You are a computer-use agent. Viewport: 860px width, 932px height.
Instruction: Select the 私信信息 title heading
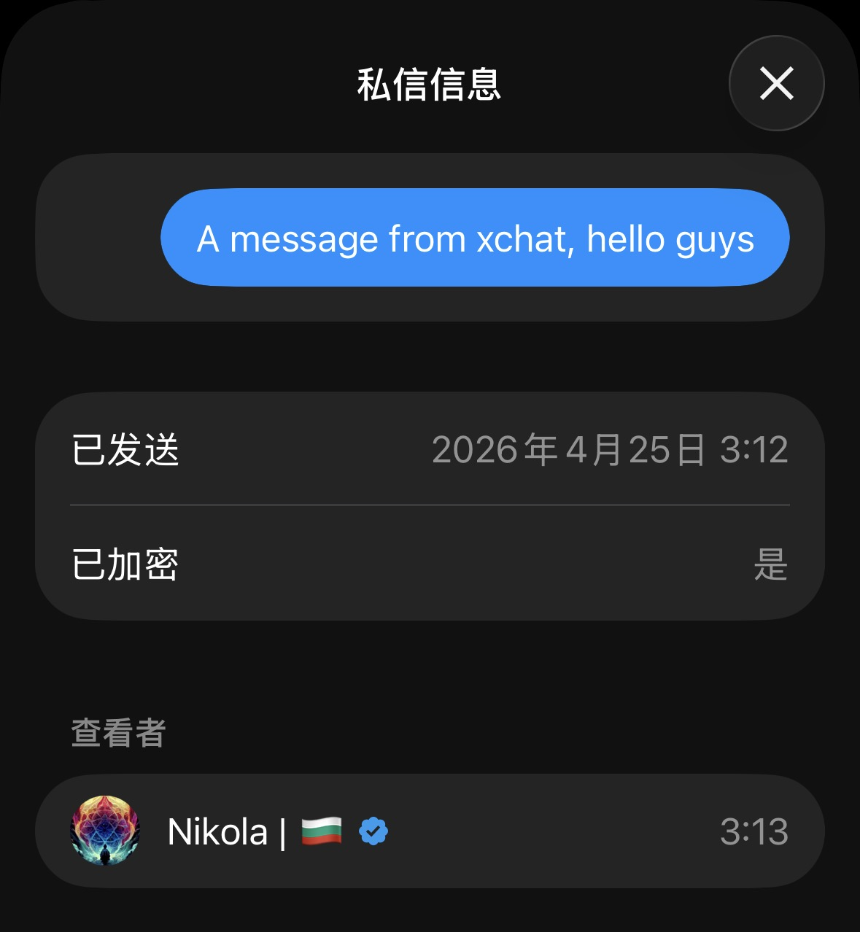430,84
